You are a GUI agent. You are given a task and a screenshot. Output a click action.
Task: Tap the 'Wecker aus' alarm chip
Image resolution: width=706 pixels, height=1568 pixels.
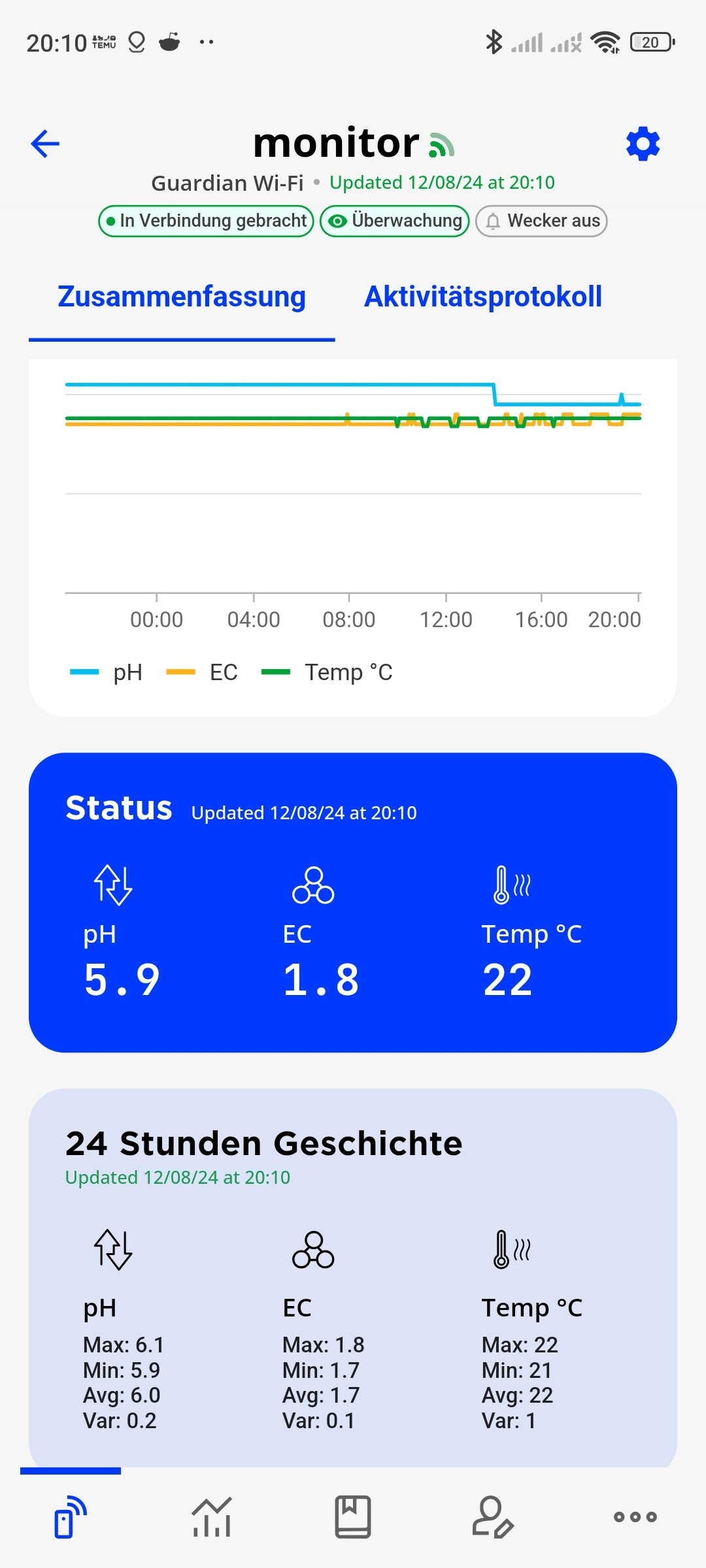pyautogui.click(x=541, y=221)
